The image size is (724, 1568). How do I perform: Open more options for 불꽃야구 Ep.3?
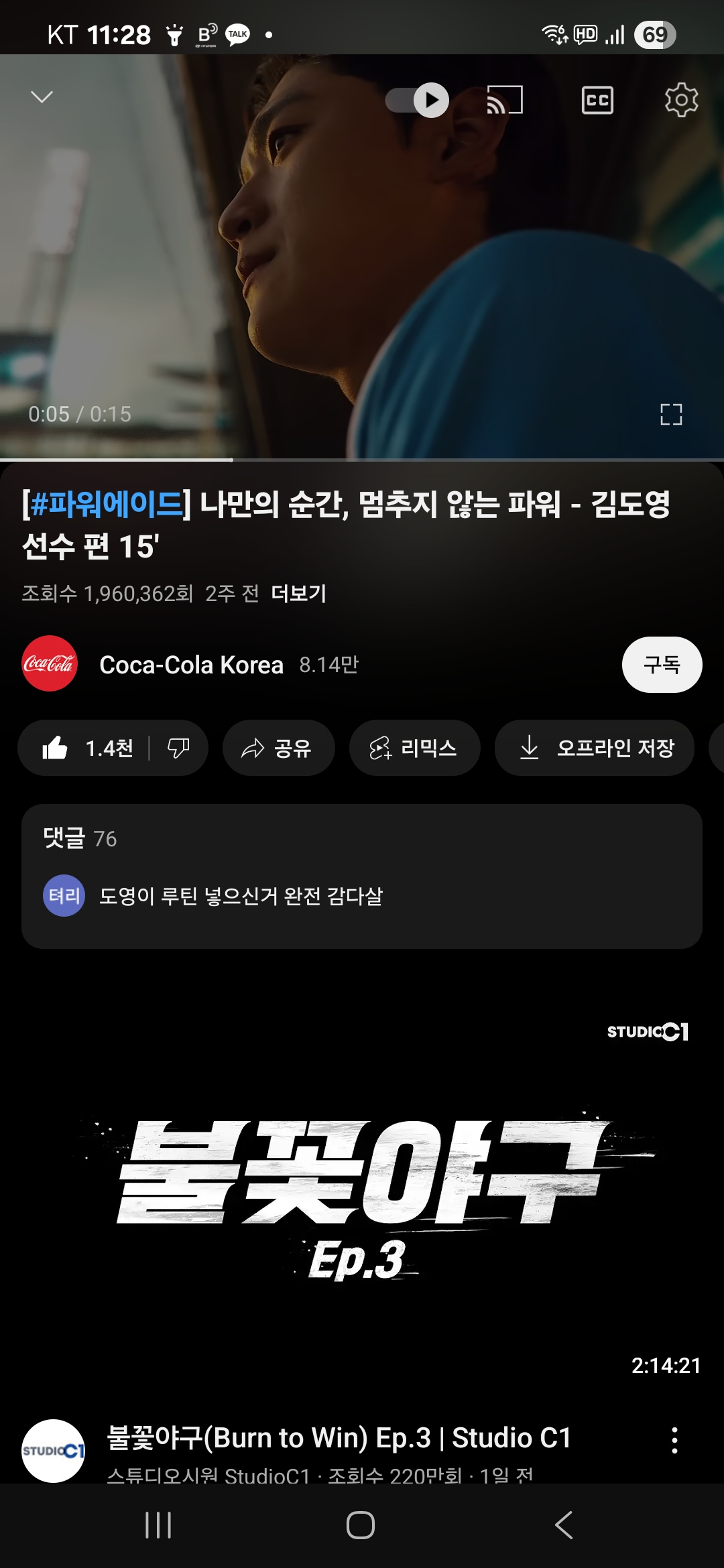coord(674,1440)
